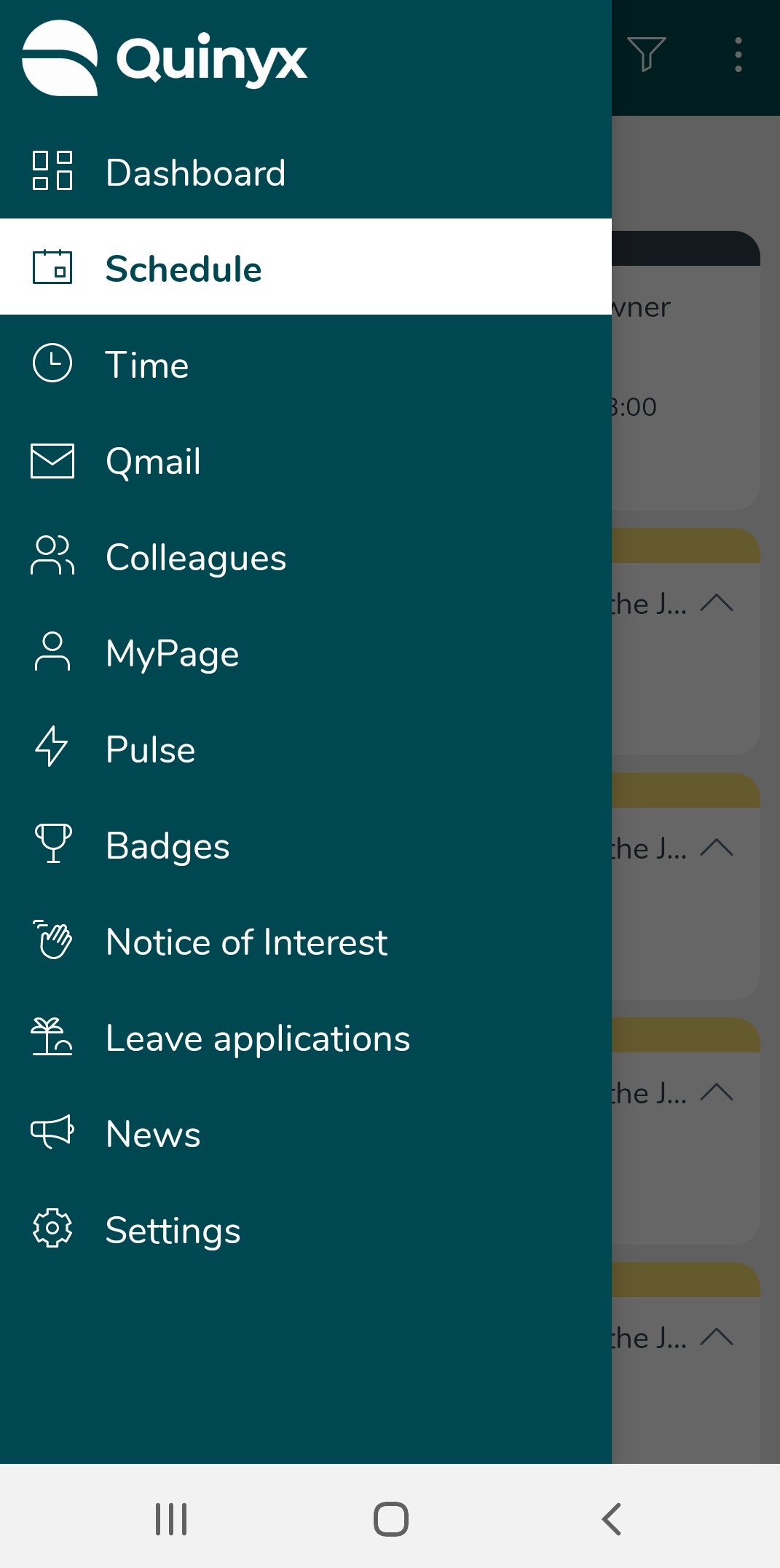
Task: Open MyPage profile
Action: click(306, 652)
